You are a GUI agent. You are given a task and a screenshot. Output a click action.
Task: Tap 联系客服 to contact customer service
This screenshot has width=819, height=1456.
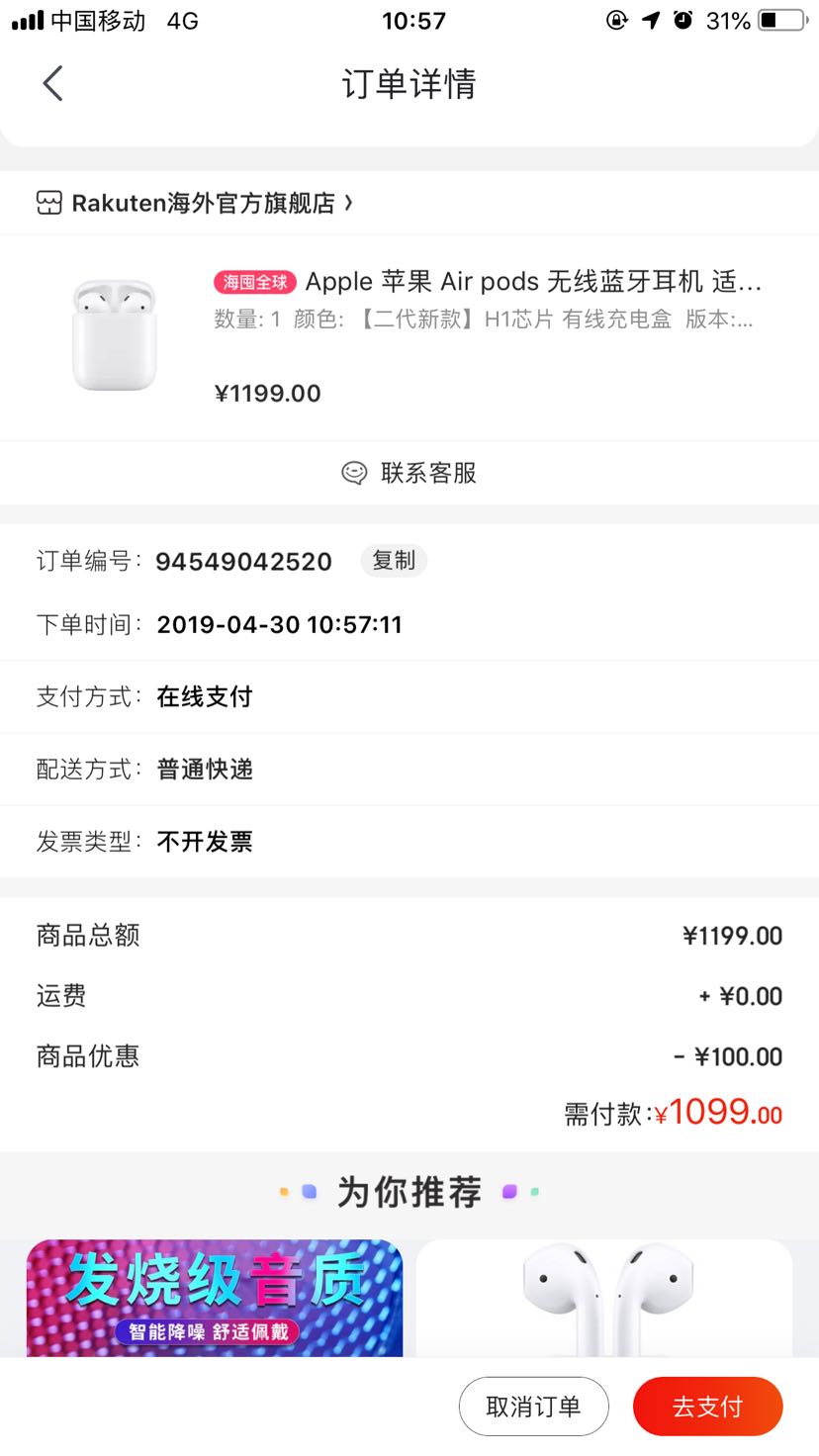(409, 473)
